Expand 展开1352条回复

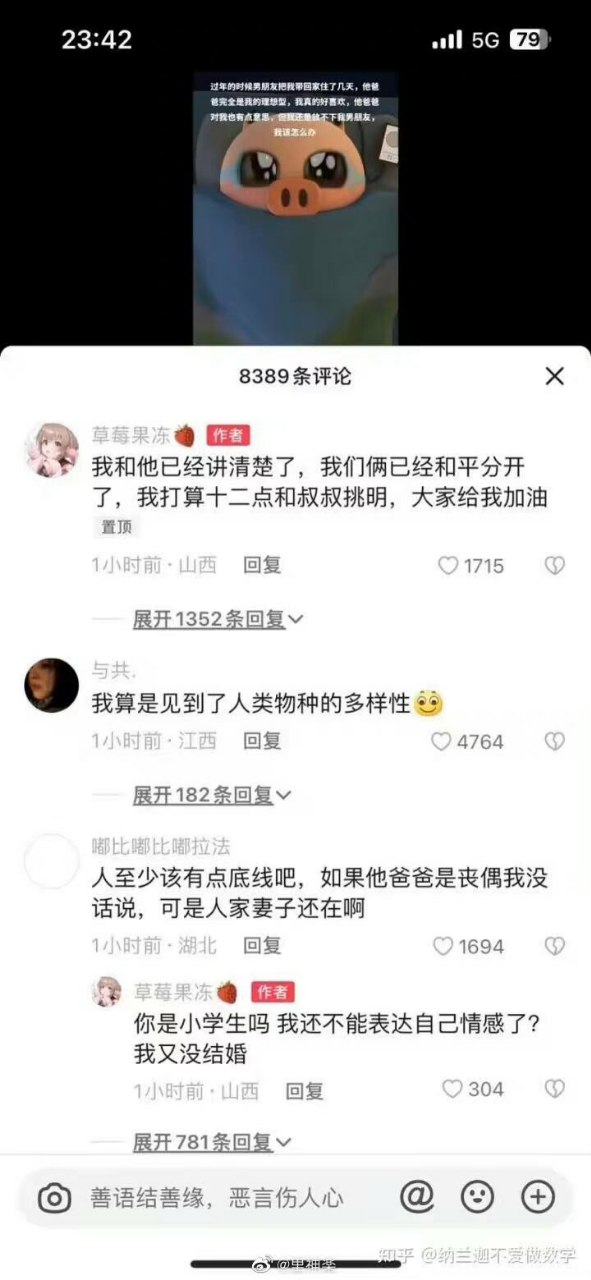coord(217,620)
